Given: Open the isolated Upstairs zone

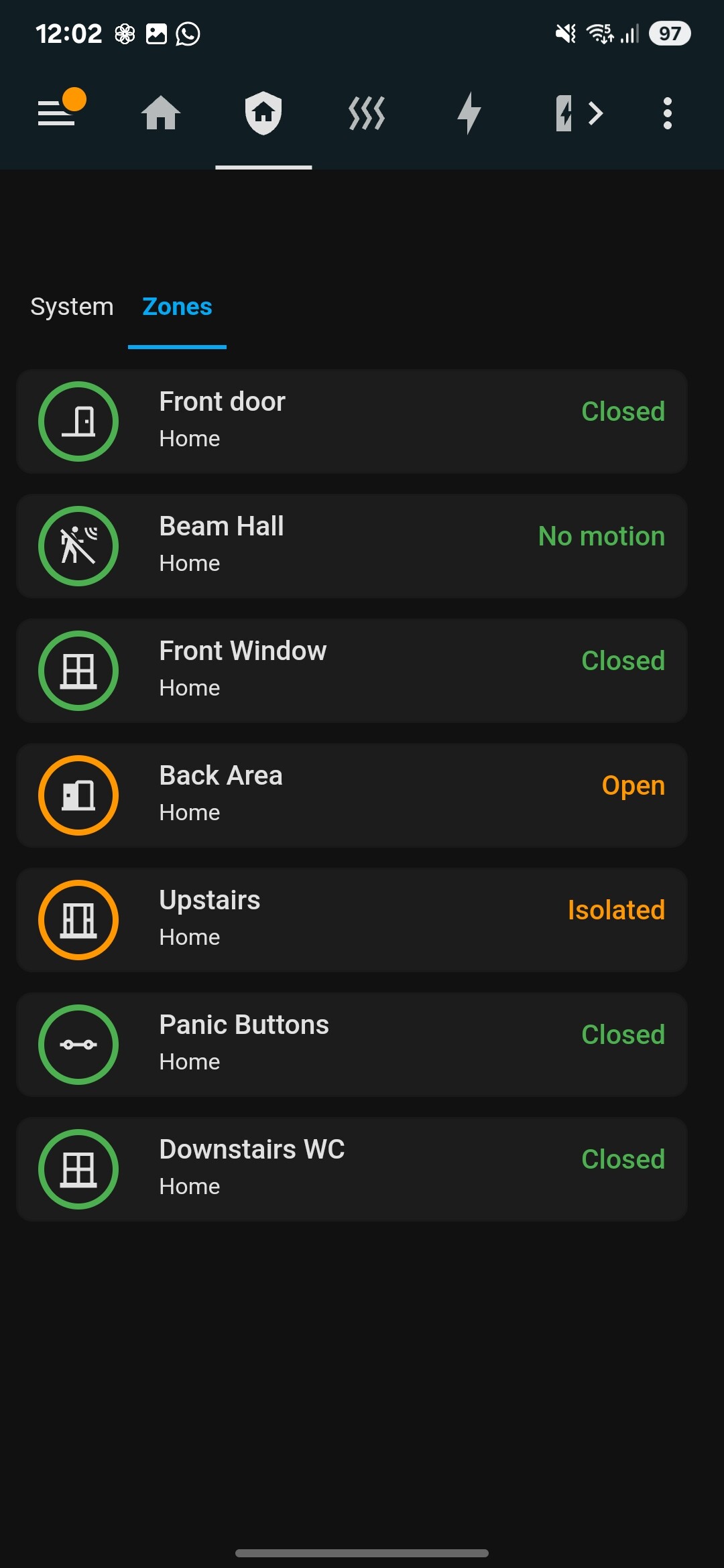Looking at the screenshot, I should [352, 920].
